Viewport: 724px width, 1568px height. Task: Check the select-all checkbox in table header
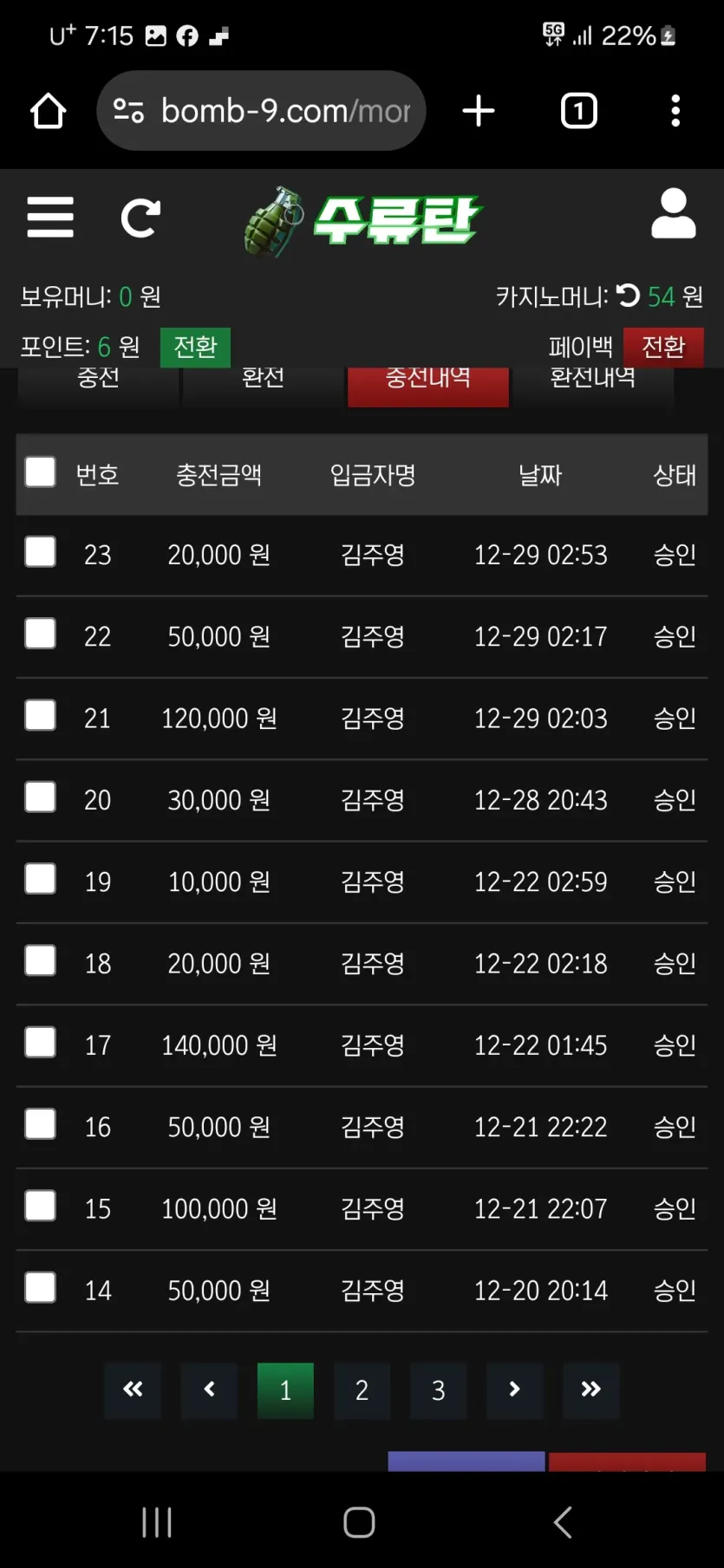pos(41,472)
